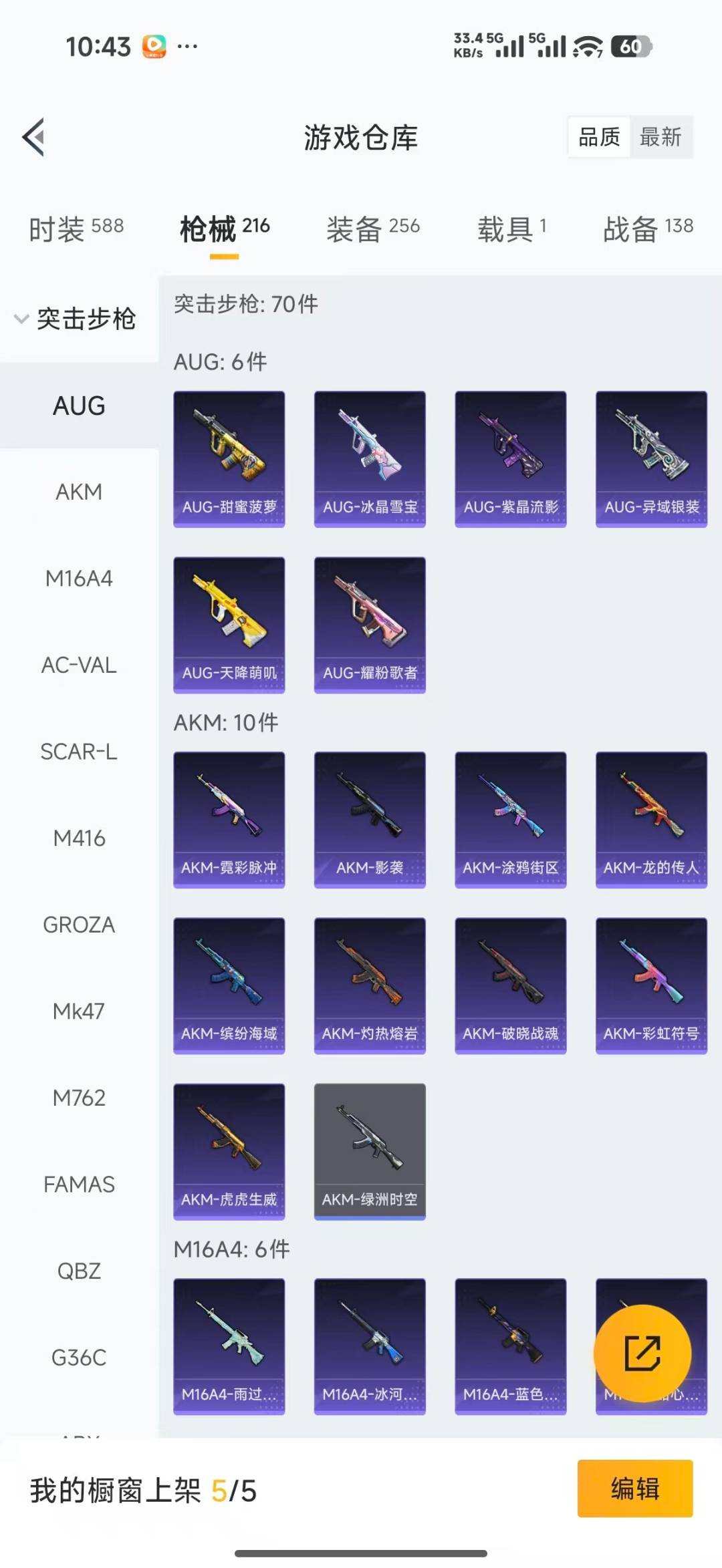Collapse the 突击步枪 category
The width and height of the screenshot is (722, 1568).
point(75,319)
